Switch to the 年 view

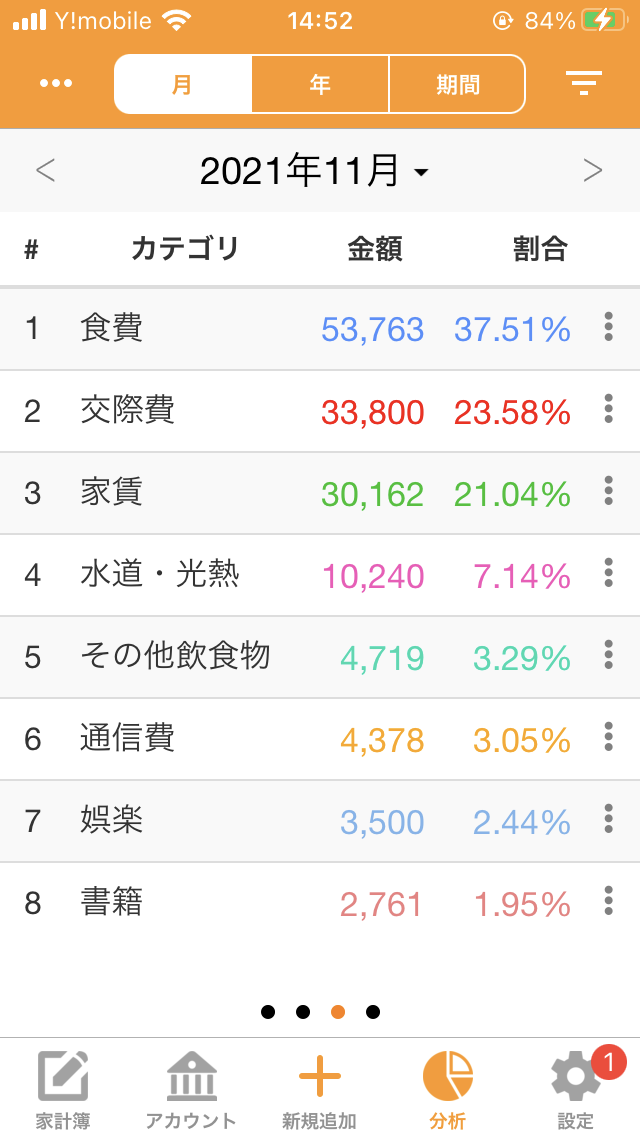tap(320, 84)
